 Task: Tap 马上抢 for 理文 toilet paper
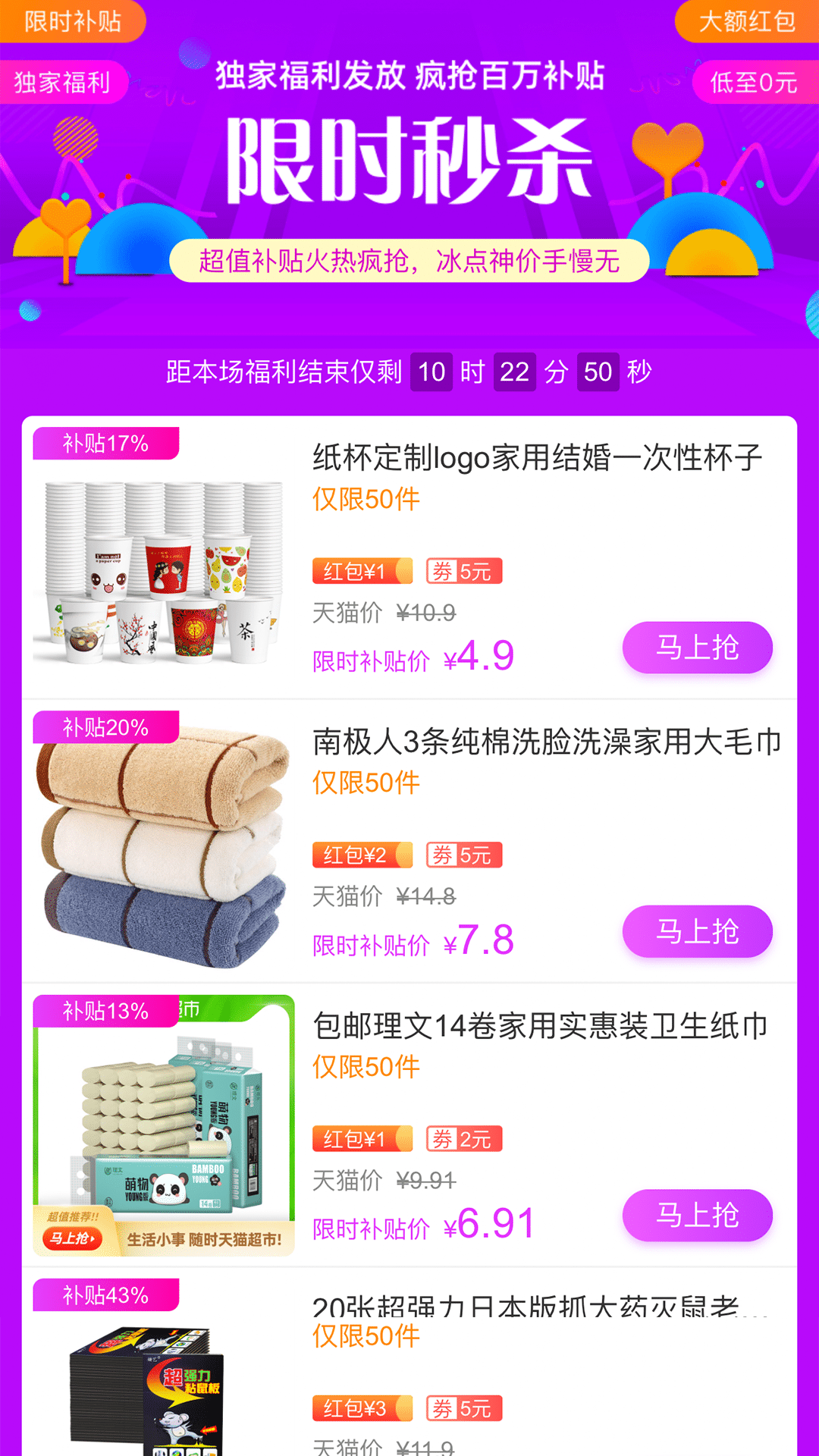(697, 1216)
